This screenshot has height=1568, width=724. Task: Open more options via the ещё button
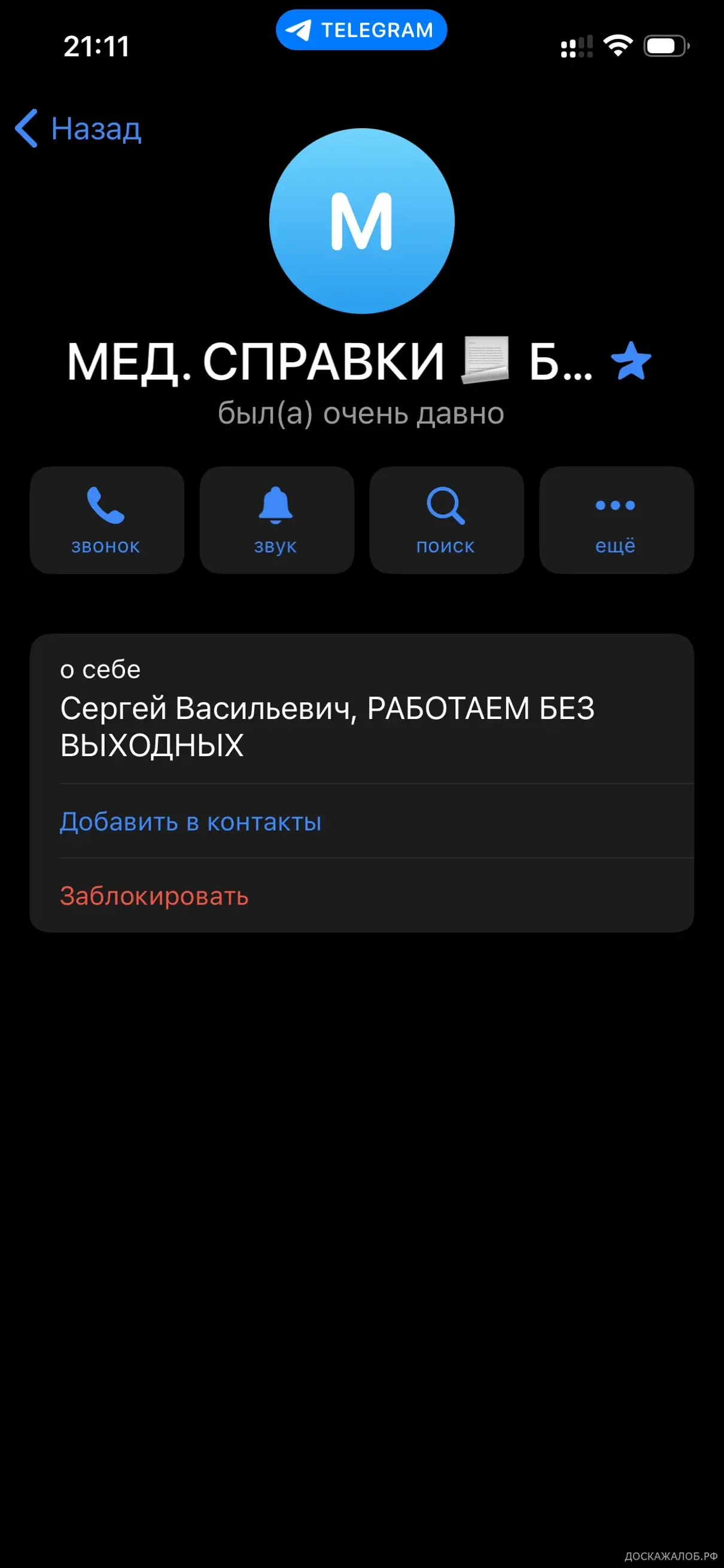[x=616, y=520]
